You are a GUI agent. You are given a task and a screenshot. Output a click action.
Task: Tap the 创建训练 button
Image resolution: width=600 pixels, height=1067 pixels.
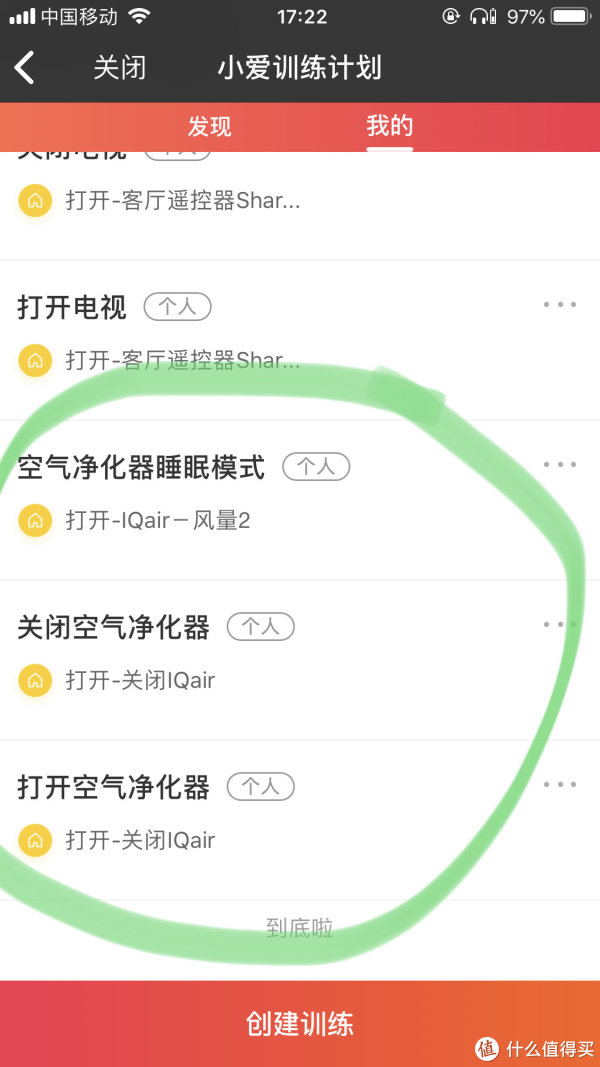(x=300, y=1023)
